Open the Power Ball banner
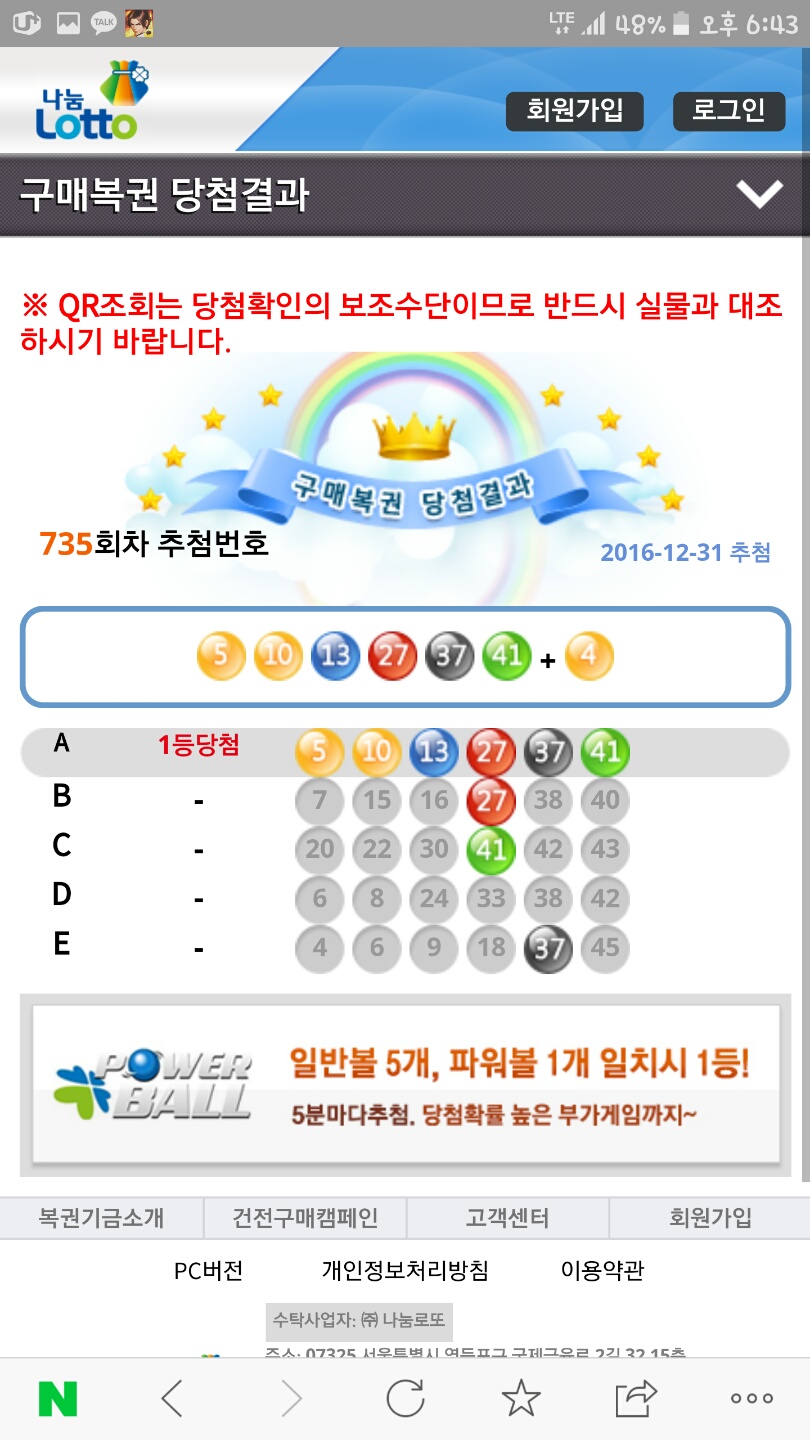 [x=405, y=1084]
